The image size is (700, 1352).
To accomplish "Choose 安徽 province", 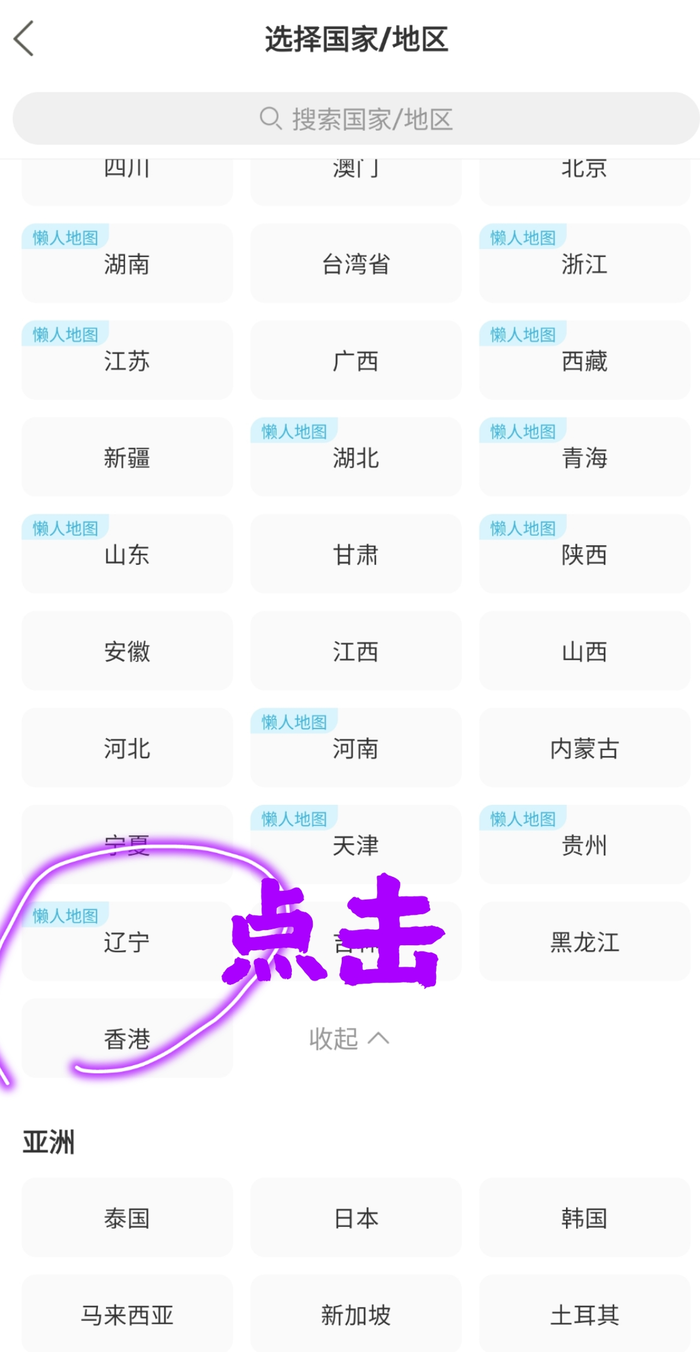I will pos(127,652).
